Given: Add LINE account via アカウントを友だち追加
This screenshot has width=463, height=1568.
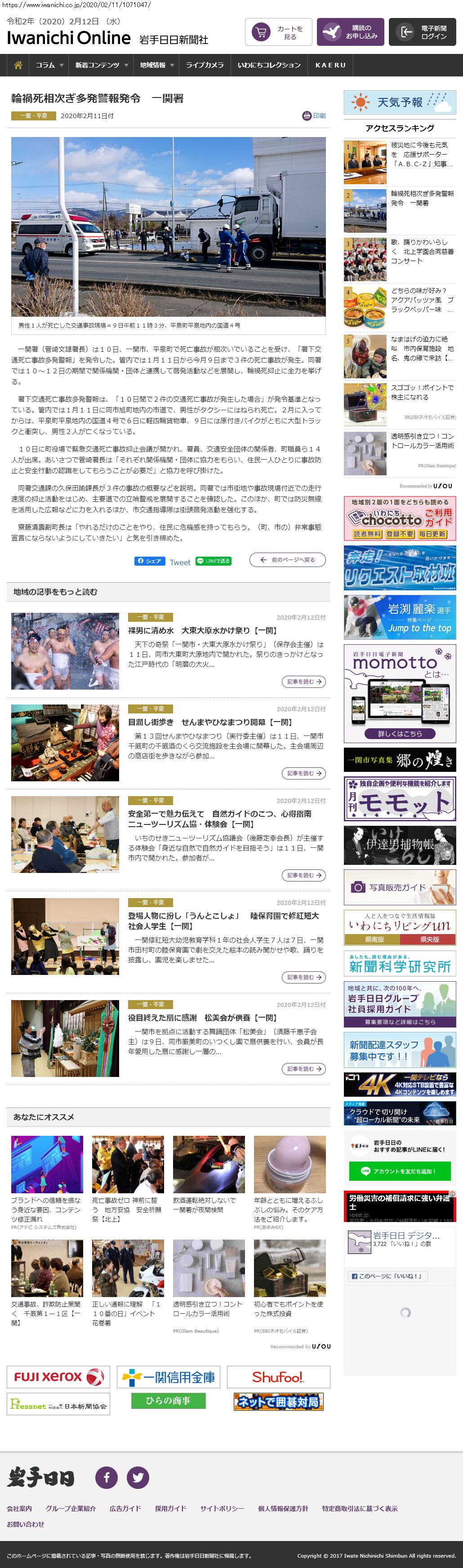Looking at the screenshot, I should 400,1170.
